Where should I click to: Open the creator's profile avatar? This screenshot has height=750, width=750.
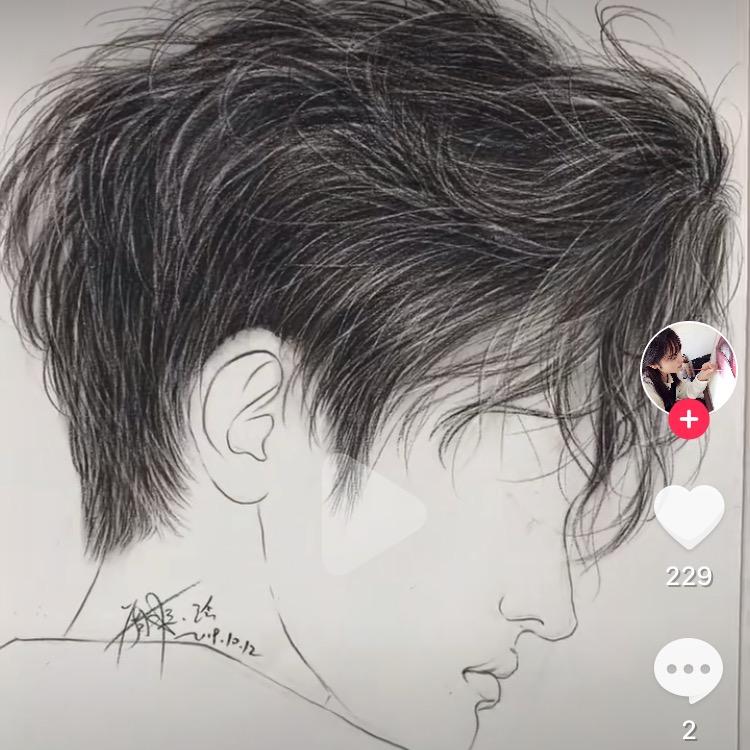(x=688, y=367)
